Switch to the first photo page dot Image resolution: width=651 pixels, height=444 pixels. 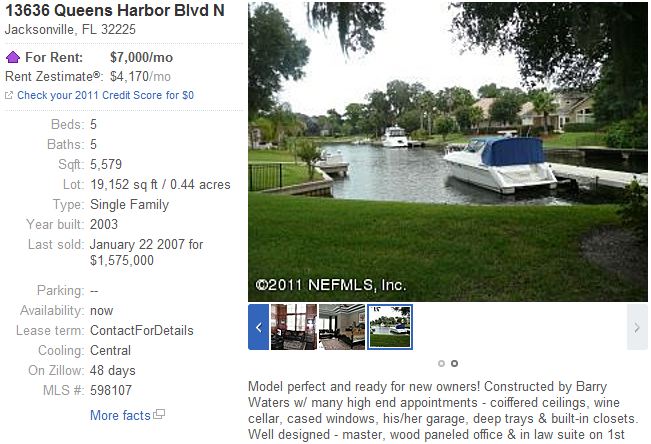441,363
